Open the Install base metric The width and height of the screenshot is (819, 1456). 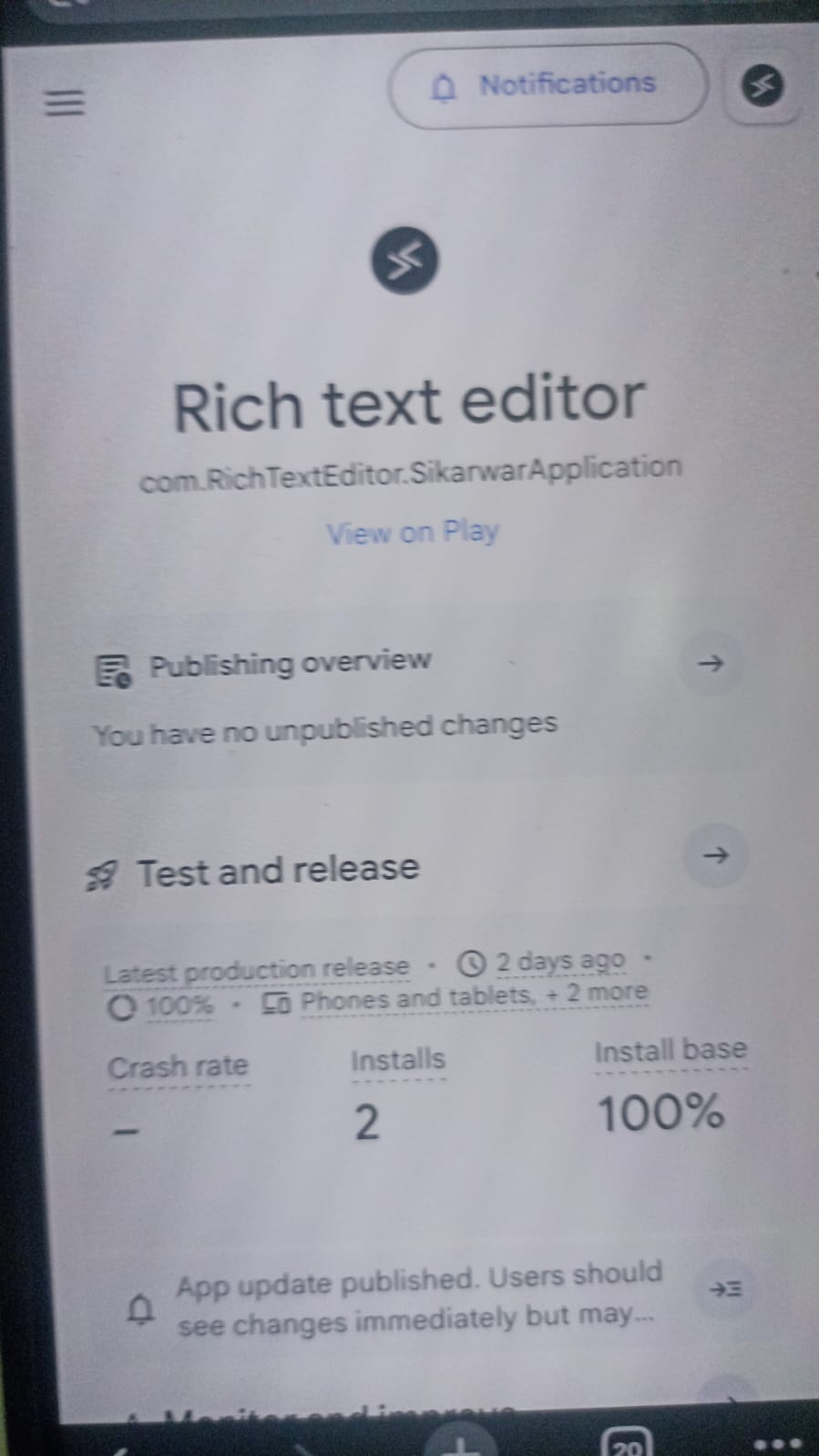670,1052
